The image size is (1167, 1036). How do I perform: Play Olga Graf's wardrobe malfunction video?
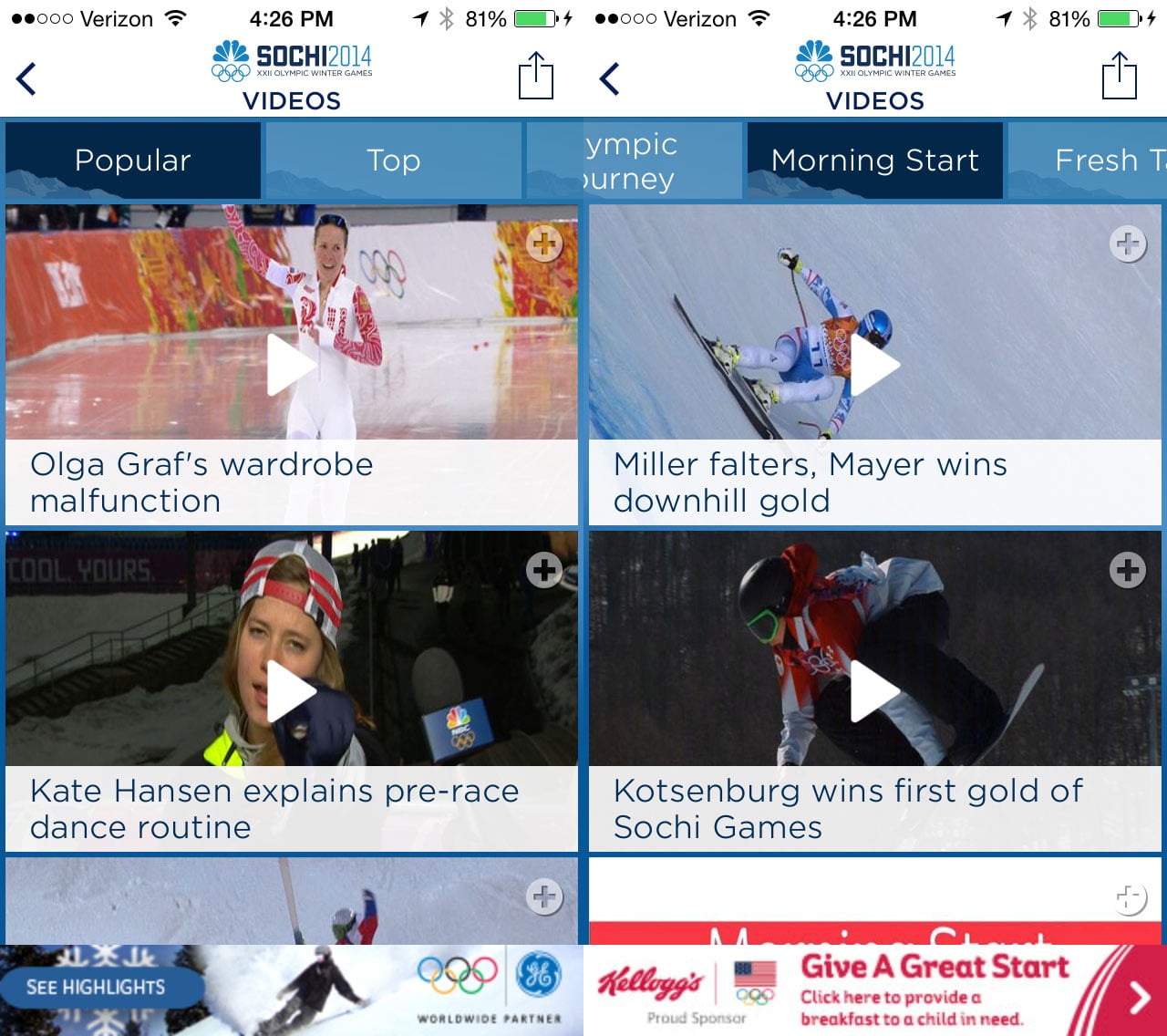[292, 365]
